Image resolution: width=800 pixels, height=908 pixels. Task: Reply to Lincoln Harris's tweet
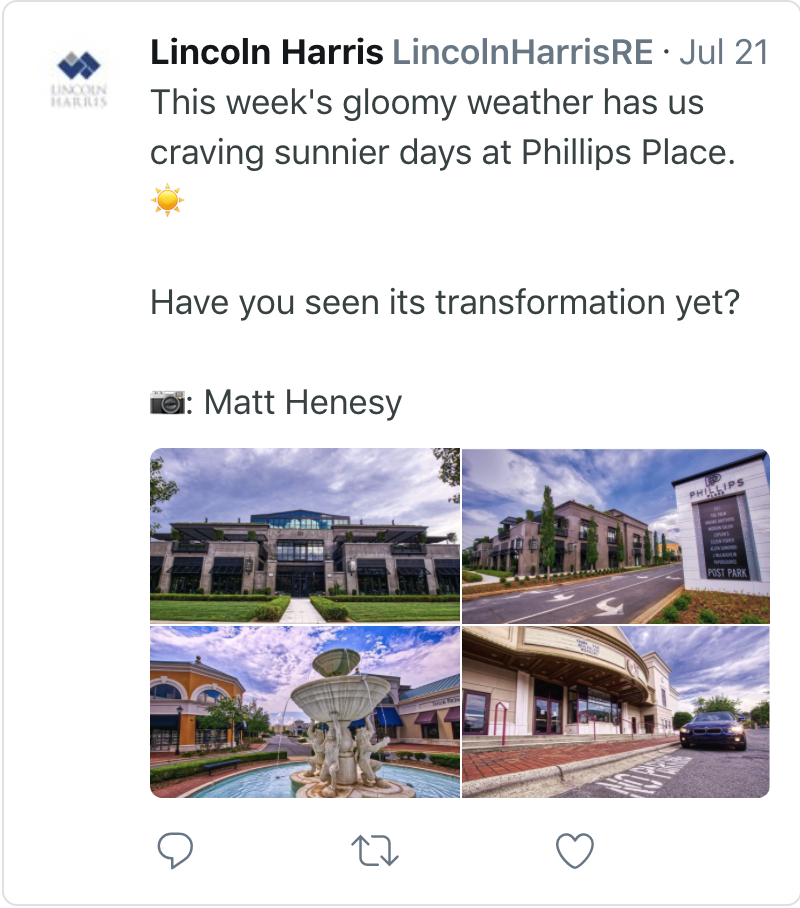[175, 851]
